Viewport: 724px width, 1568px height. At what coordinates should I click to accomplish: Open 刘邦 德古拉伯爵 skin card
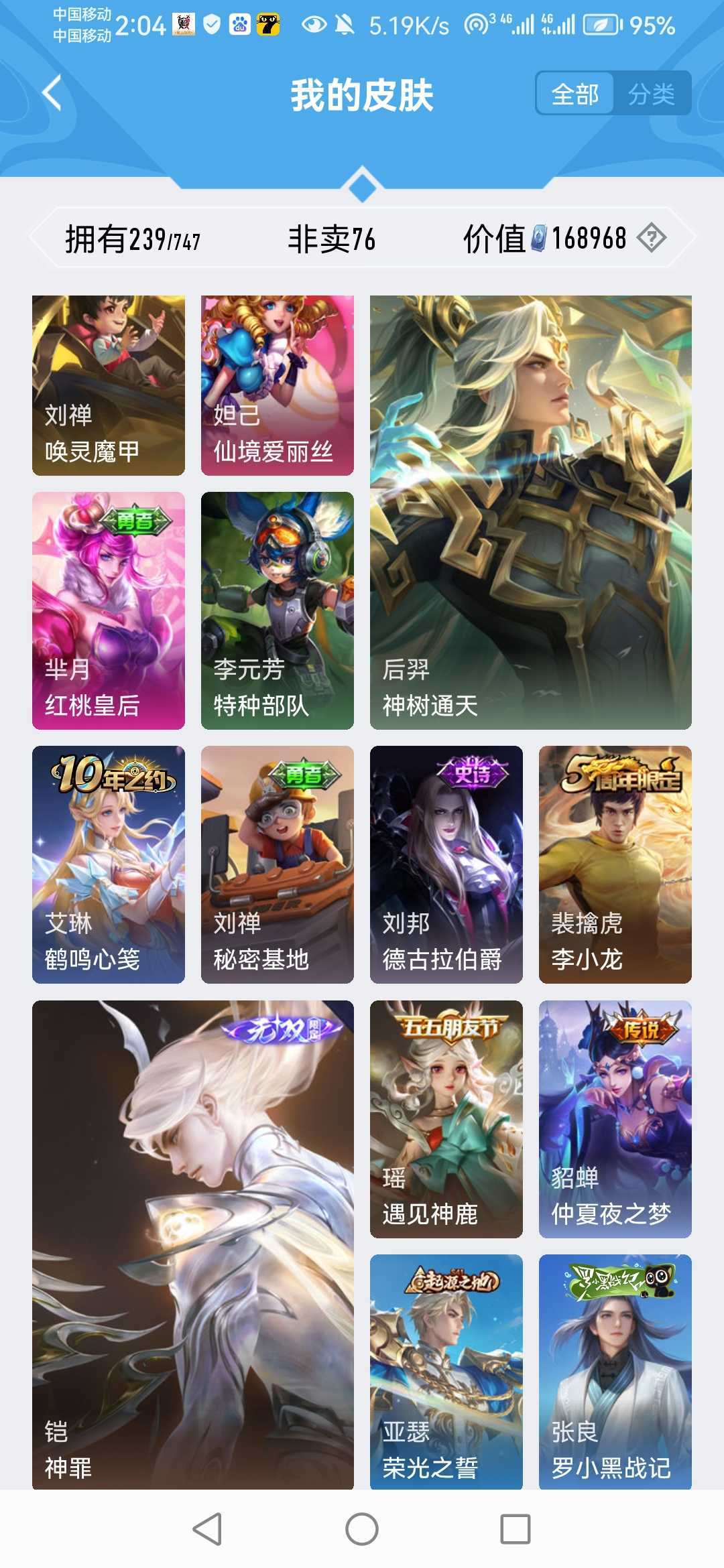point(446,864)
